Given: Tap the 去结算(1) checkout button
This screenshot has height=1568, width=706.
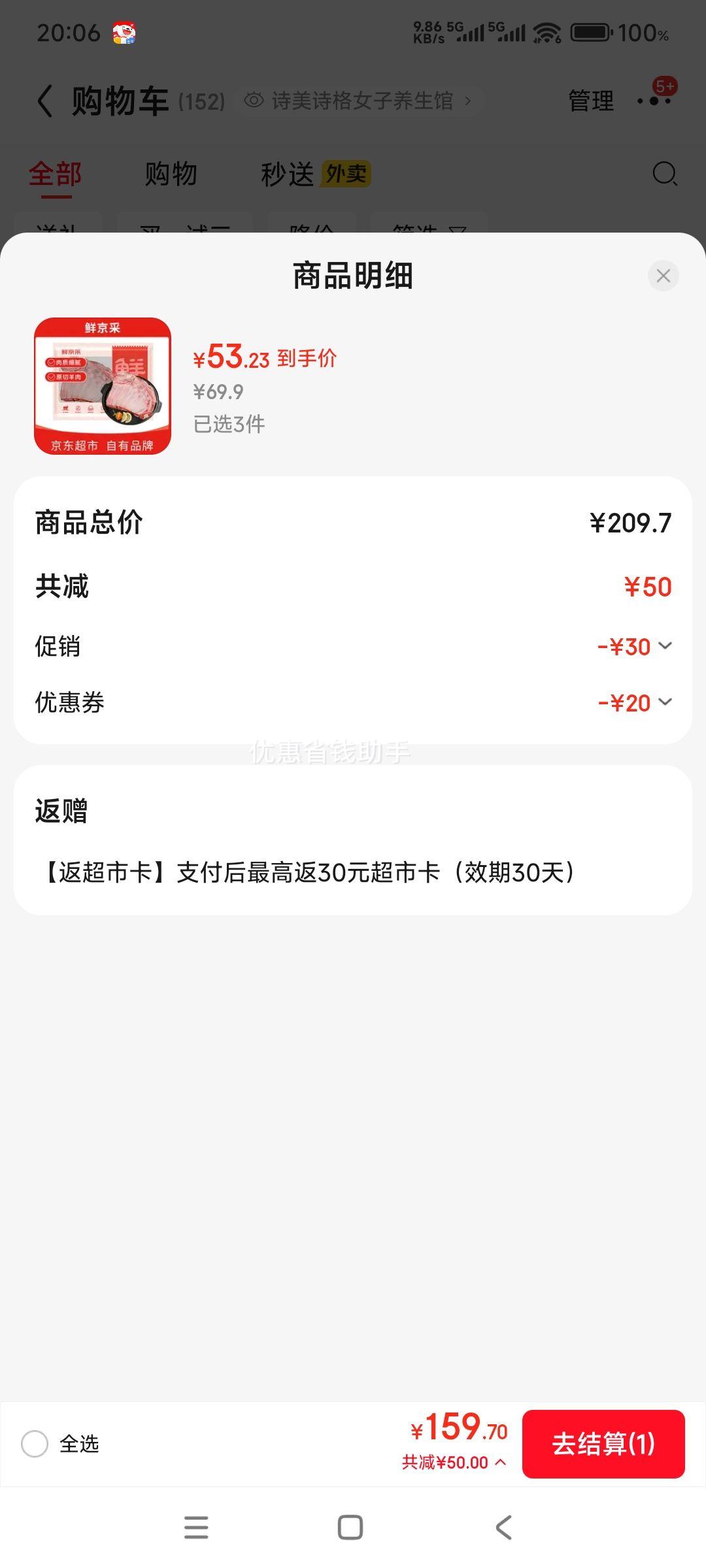Looking at the screenshot, I should click(x=603, y=1445).
